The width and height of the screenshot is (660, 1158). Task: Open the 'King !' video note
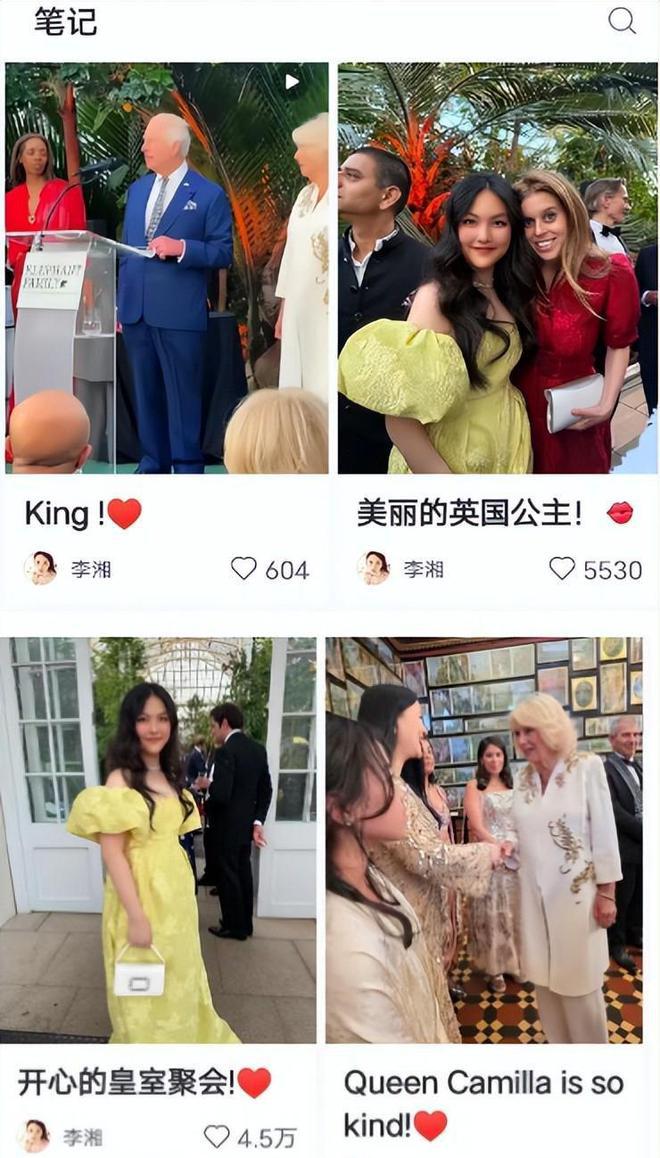(166, 268)
